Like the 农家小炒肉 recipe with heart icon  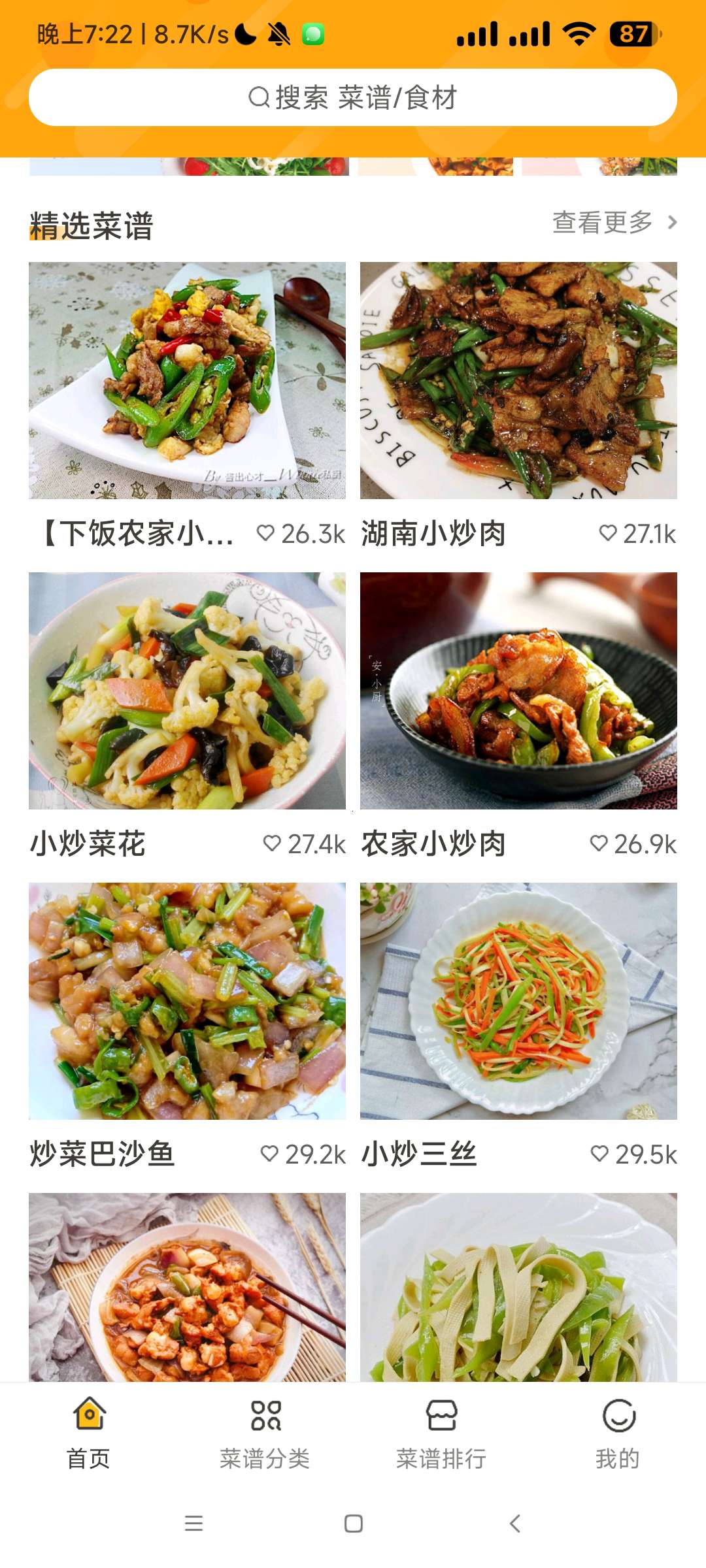tap(599, 843)
